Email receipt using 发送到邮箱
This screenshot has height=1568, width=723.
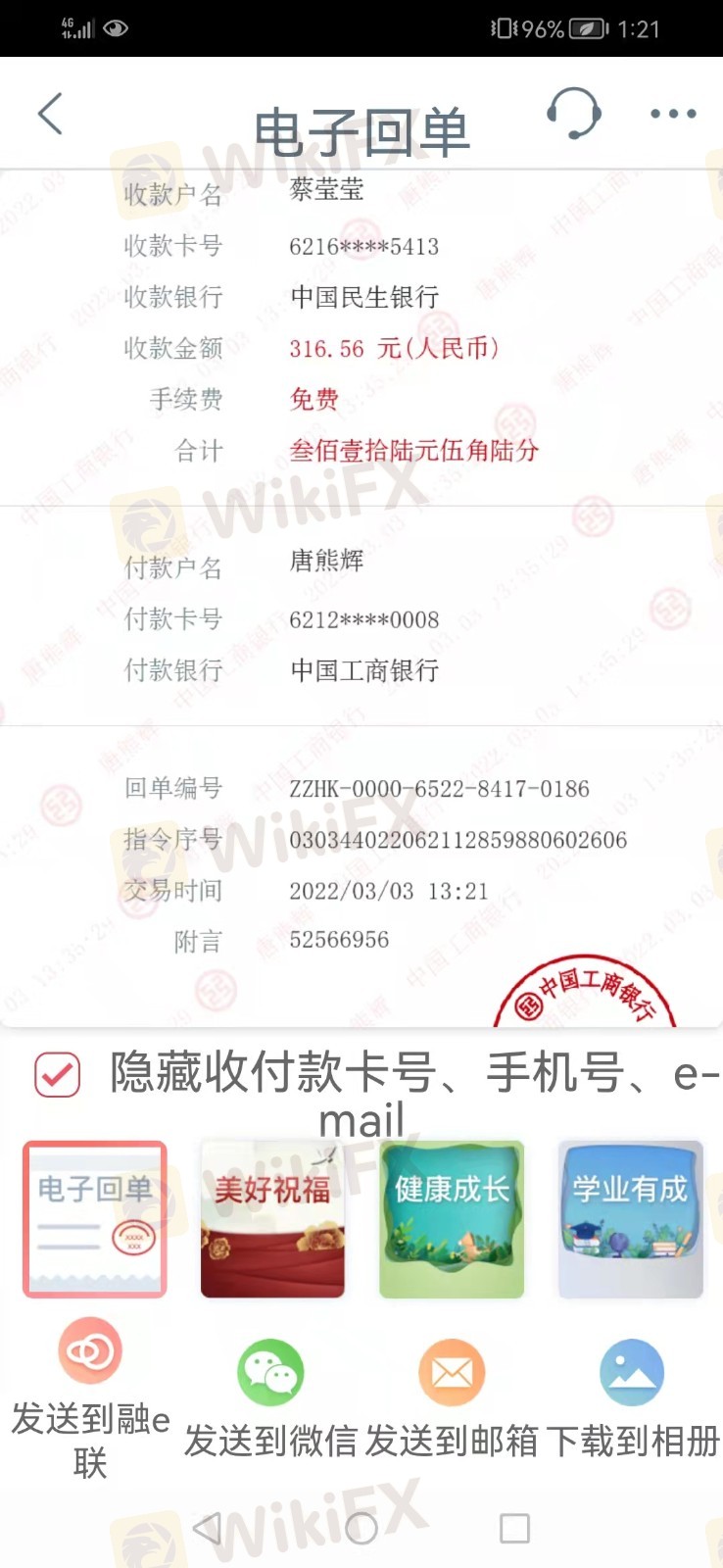pos(452,1374)
